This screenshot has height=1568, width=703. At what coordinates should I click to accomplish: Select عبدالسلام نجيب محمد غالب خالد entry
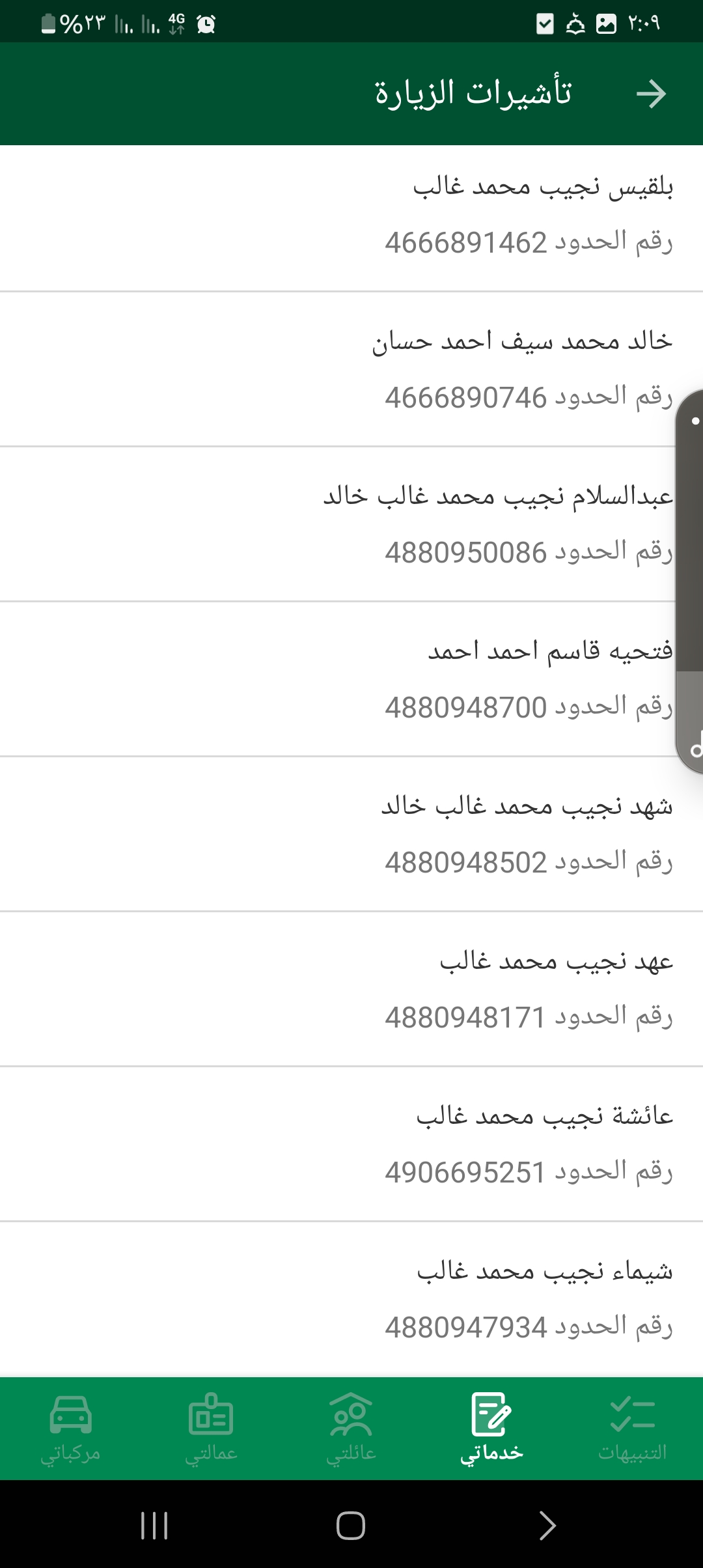(351, 525)
